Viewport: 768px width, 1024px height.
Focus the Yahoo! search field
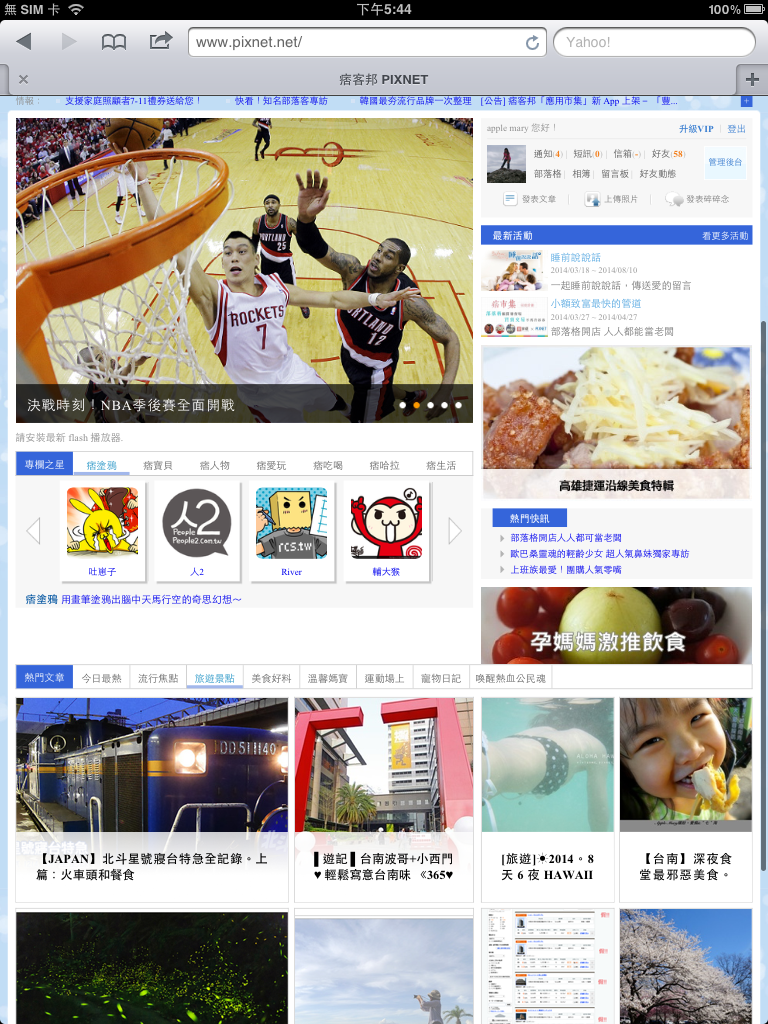point(654,42)
